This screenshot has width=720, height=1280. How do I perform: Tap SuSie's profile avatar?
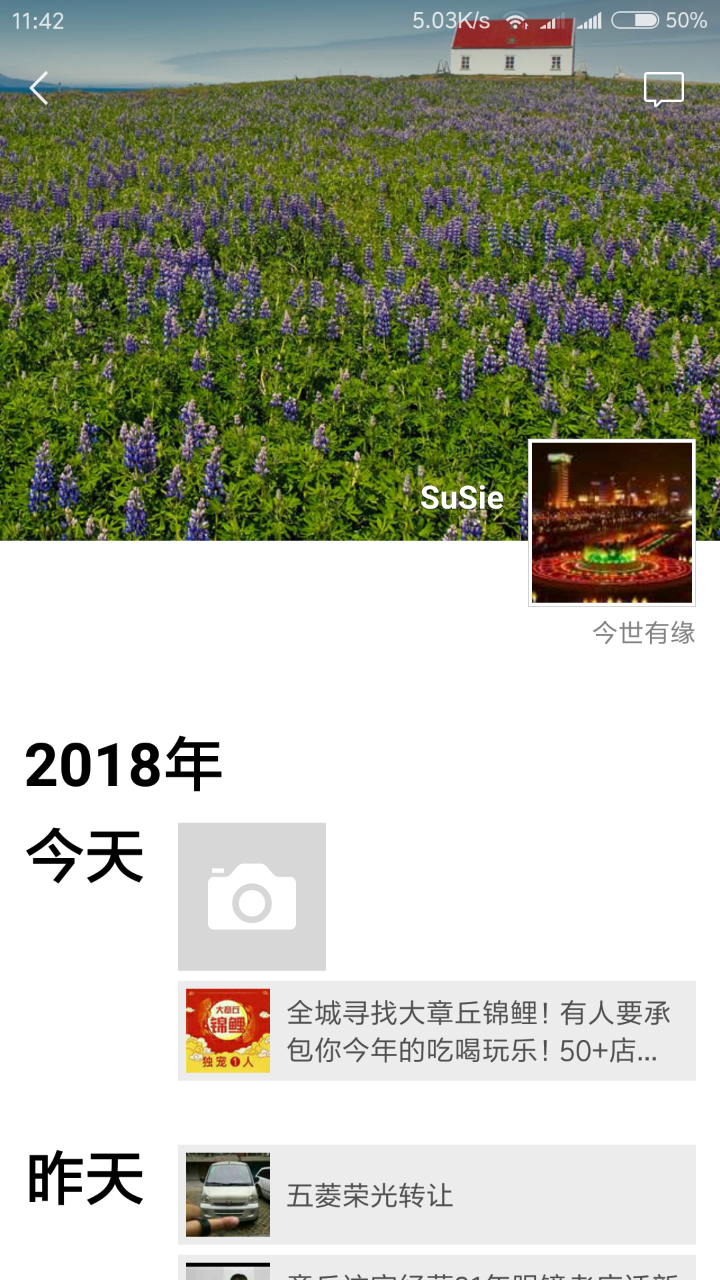click(x=611, y=523)
